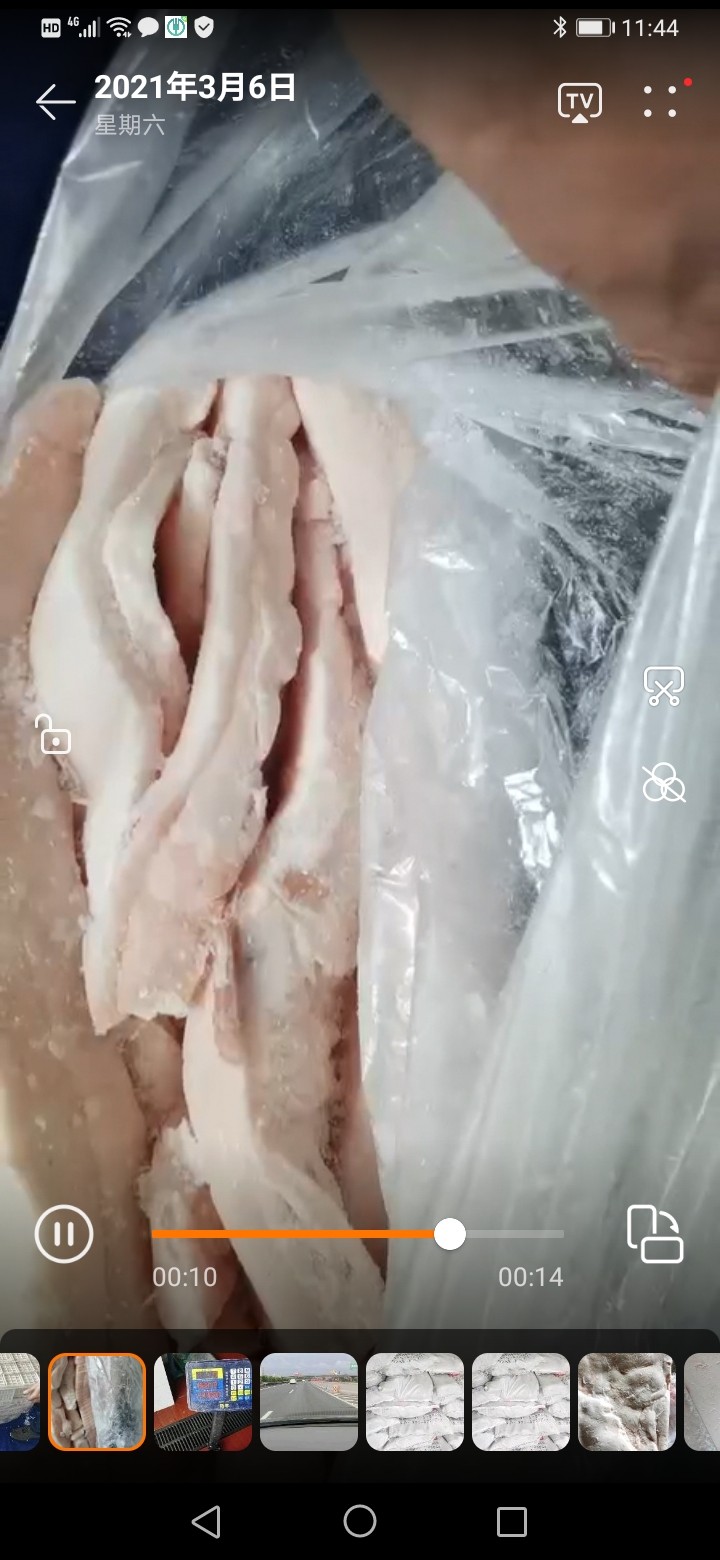The width and height of the screenshot is (720, 1560).
Task: Tap the system home button
Action: pyautogui.click(x=360, y=1521)
